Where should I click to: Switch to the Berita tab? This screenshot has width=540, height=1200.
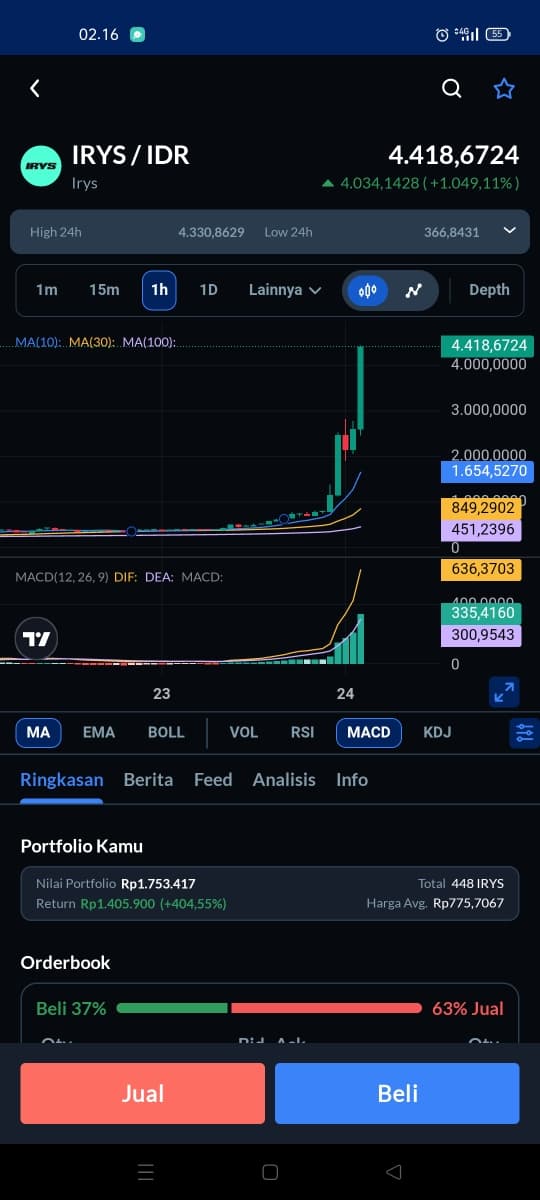click(148, 780)
